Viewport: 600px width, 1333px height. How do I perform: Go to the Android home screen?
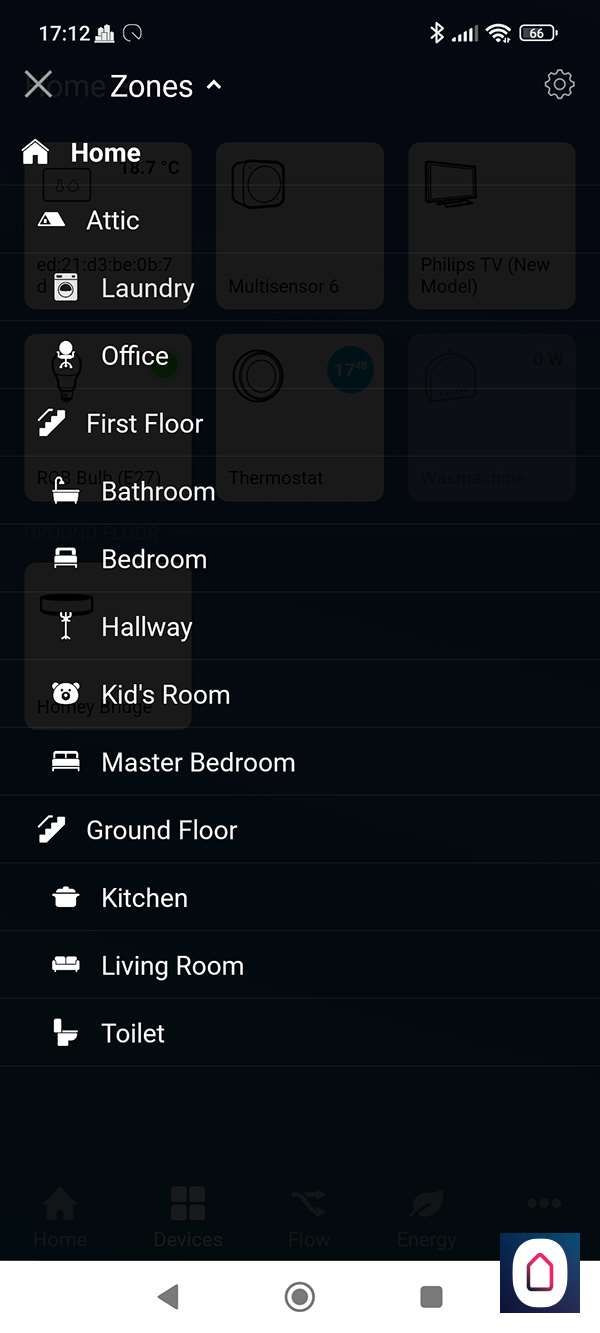click(x=299, y=1297)
